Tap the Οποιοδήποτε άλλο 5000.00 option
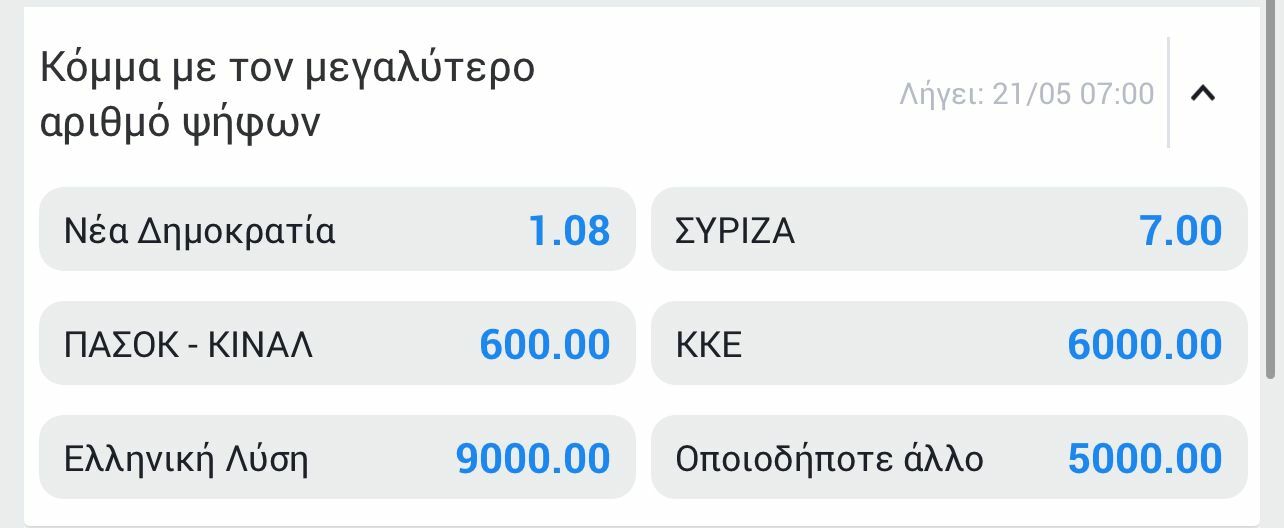Screen dimensions: 1284x528 948,458
